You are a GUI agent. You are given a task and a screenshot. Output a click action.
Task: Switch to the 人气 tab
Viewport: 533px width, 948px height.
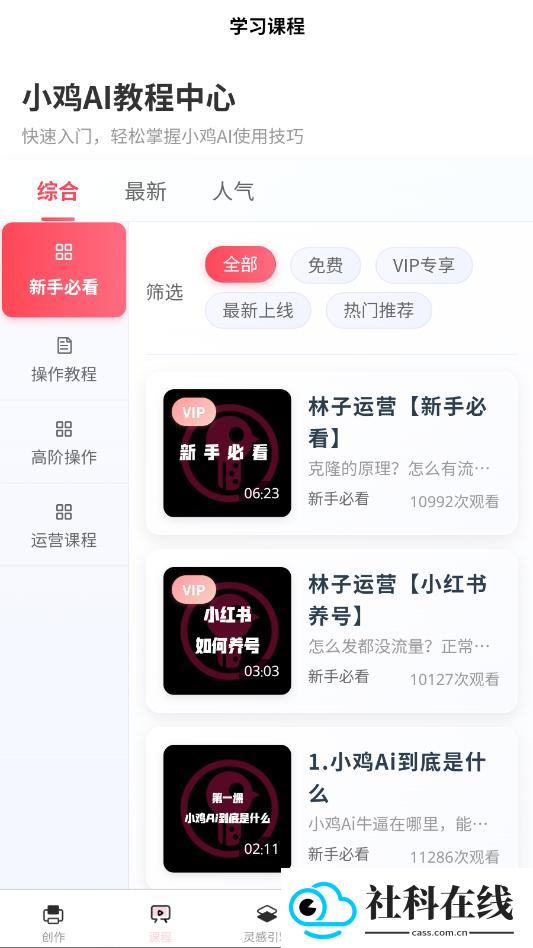pyautogui.click(x=233, y=192)
